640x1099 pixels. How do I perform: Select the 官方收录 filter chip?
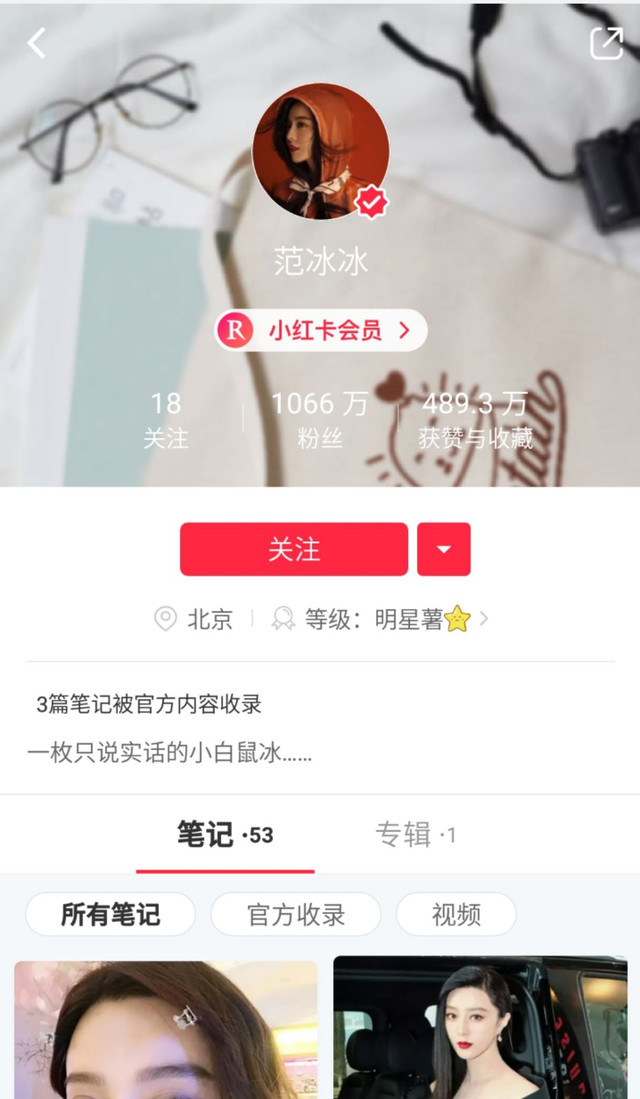(296, 914)
